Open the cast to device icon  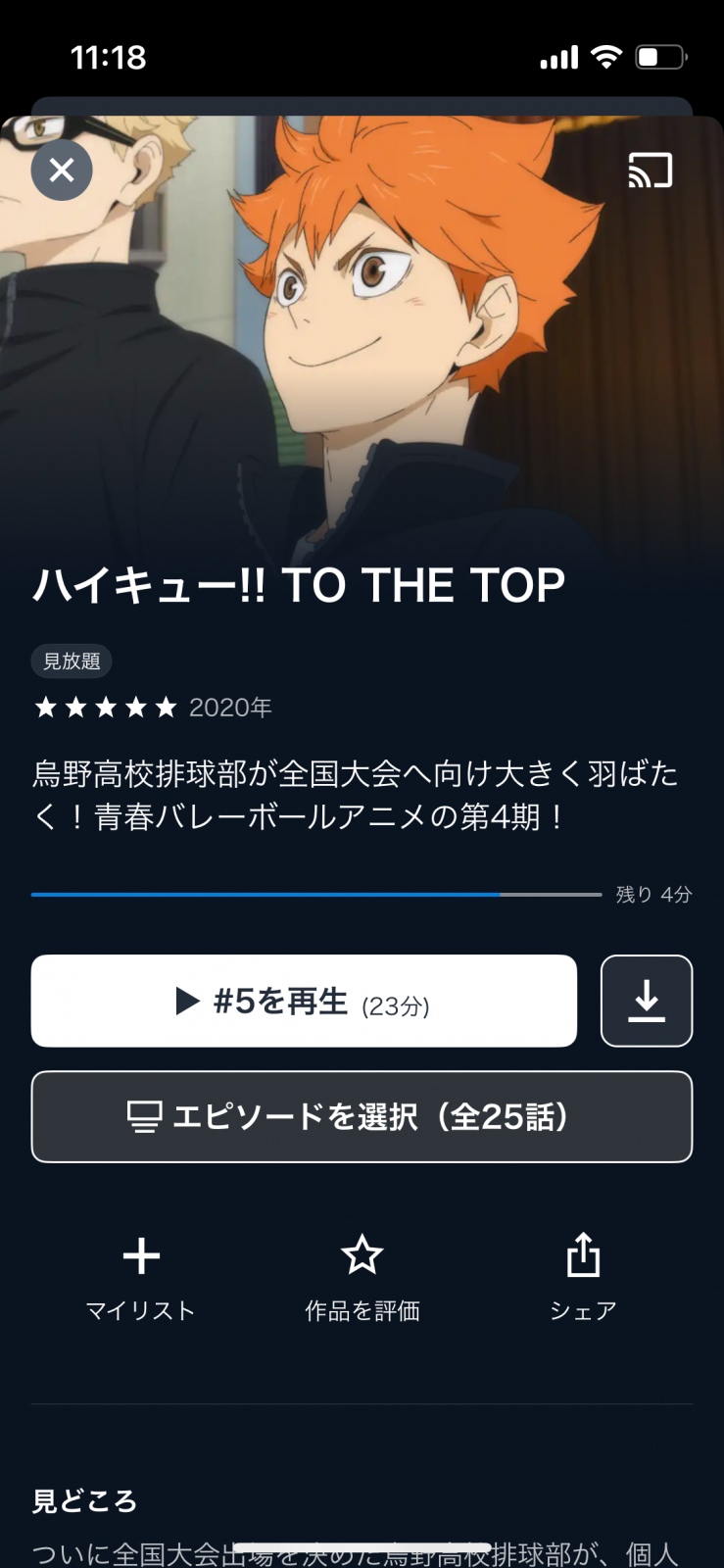coord(650,171)
